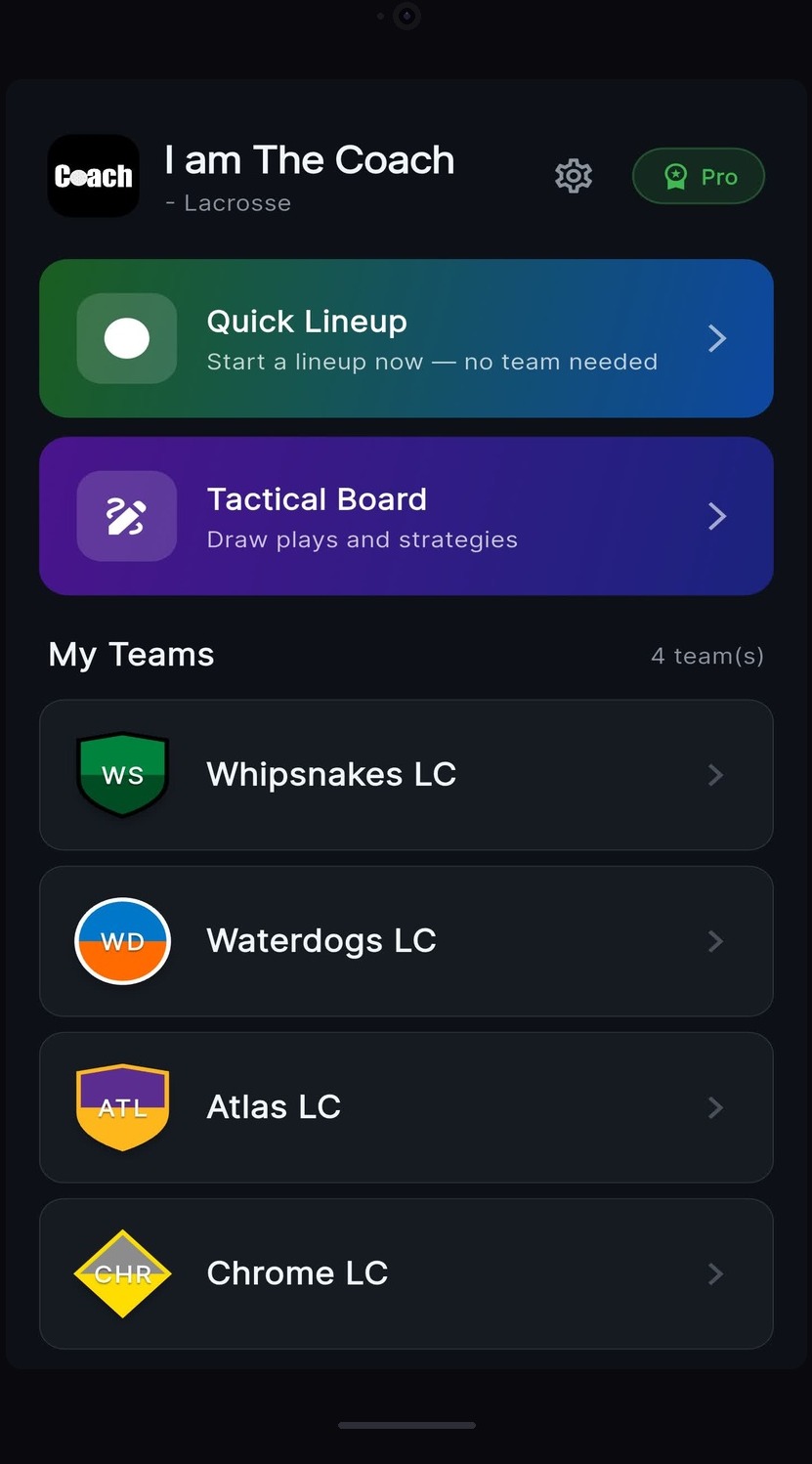Image resolution: width=812 pixels, height=1464 pixels.
Task: Expand the Quick Lineup chevron
Action: point(716,339)
